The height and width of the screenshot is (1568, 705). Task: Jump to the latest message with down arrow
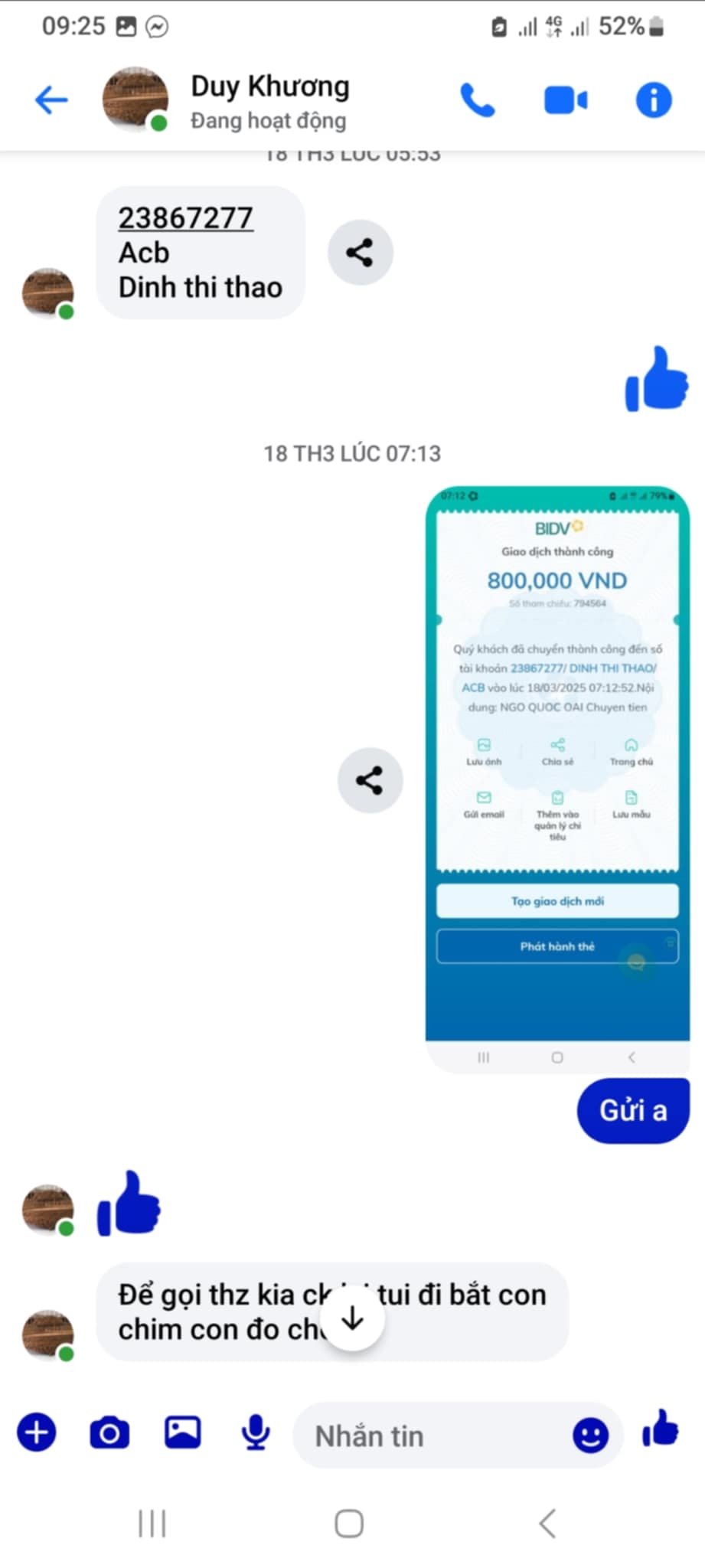click(352, 1318)
